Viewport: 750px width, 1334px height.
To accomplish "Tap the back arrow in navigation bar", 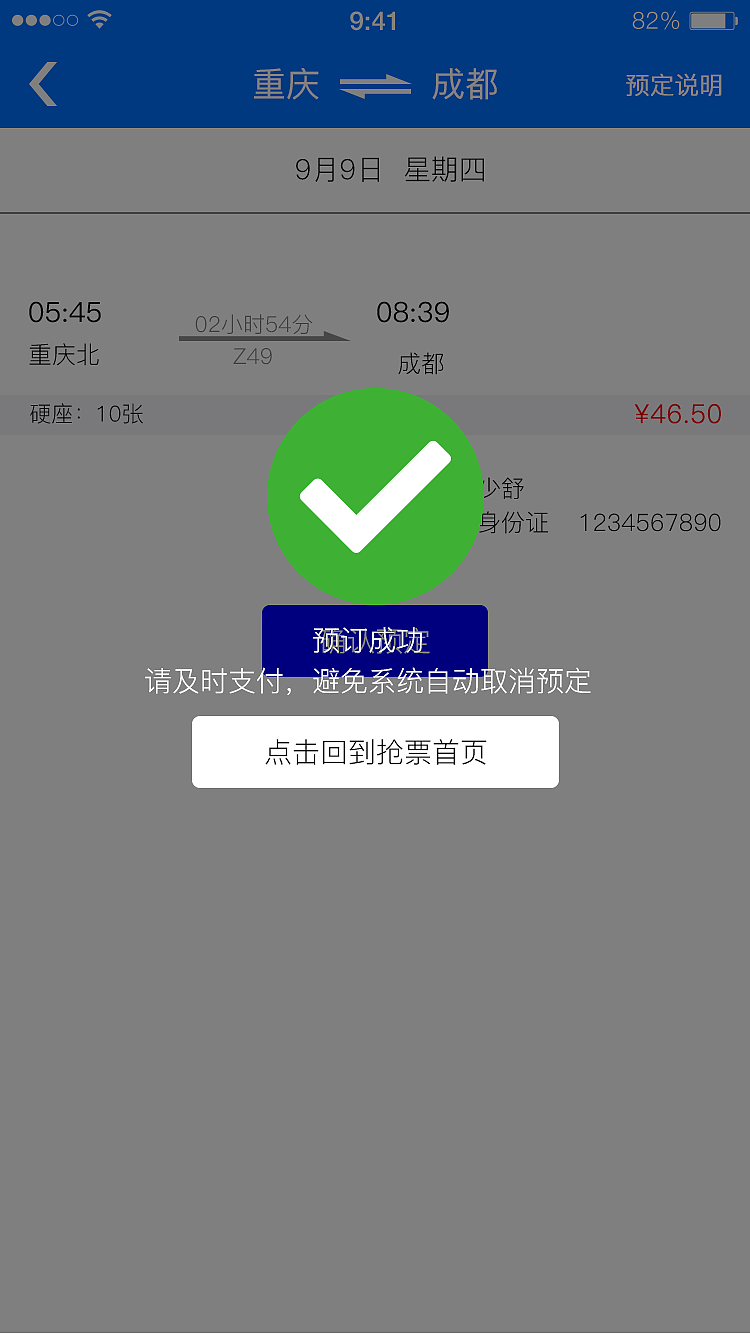I will point(42,84).
